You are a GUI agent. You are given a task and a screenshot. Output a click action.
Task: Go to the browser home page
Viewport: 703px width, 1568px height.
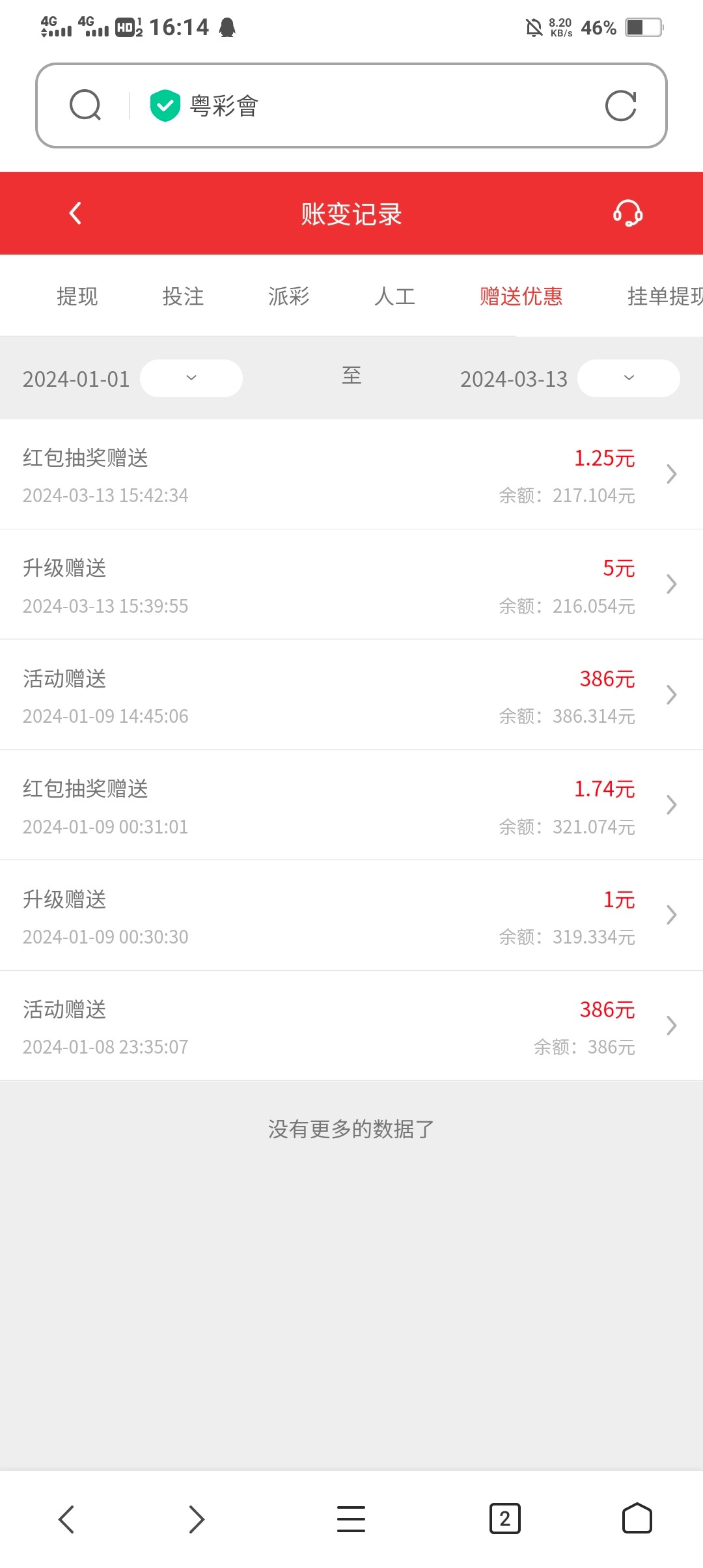pyautogui.click(x=637, y=1519)
